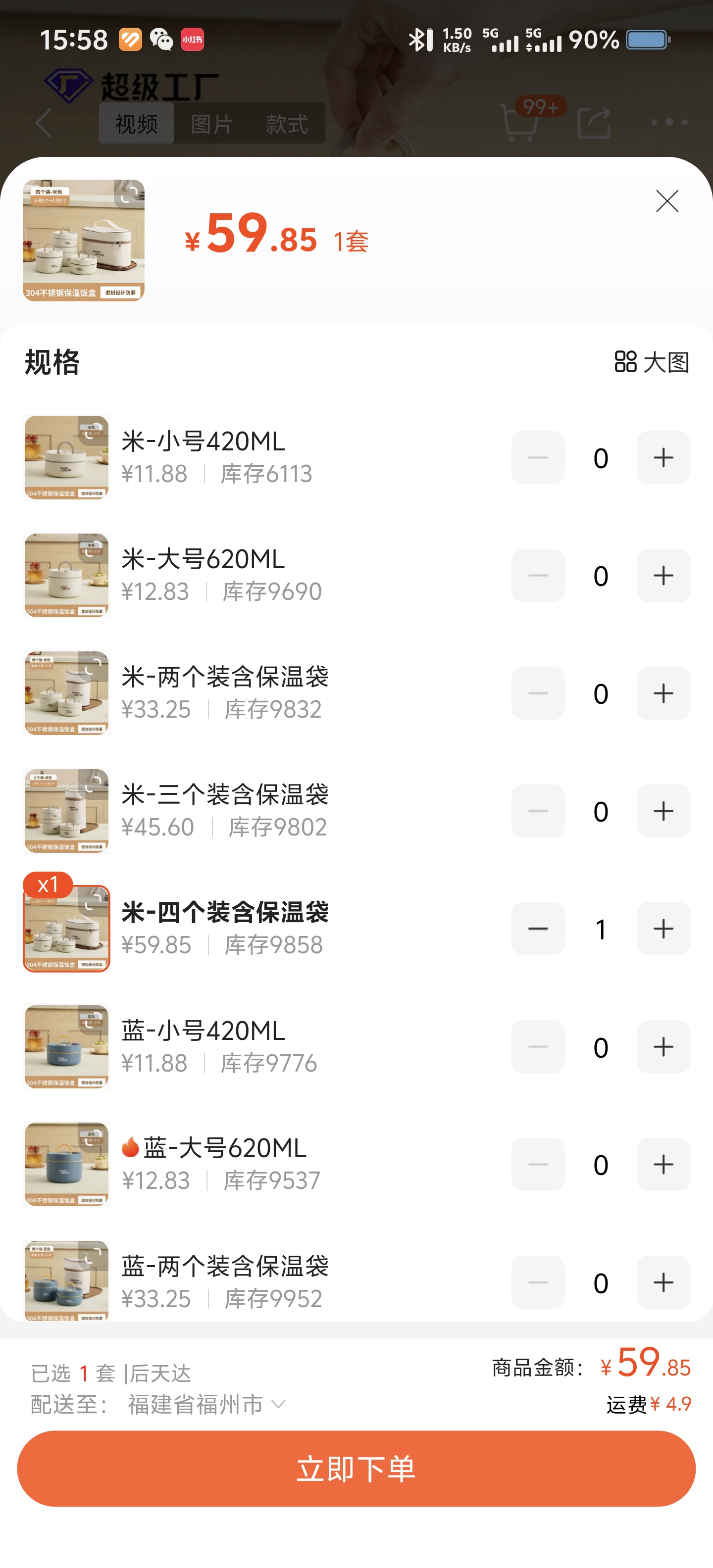Screen dimensions: 713x1568
Task: View the 米-小号420ML thumbnail image
Action: (66, 458)
